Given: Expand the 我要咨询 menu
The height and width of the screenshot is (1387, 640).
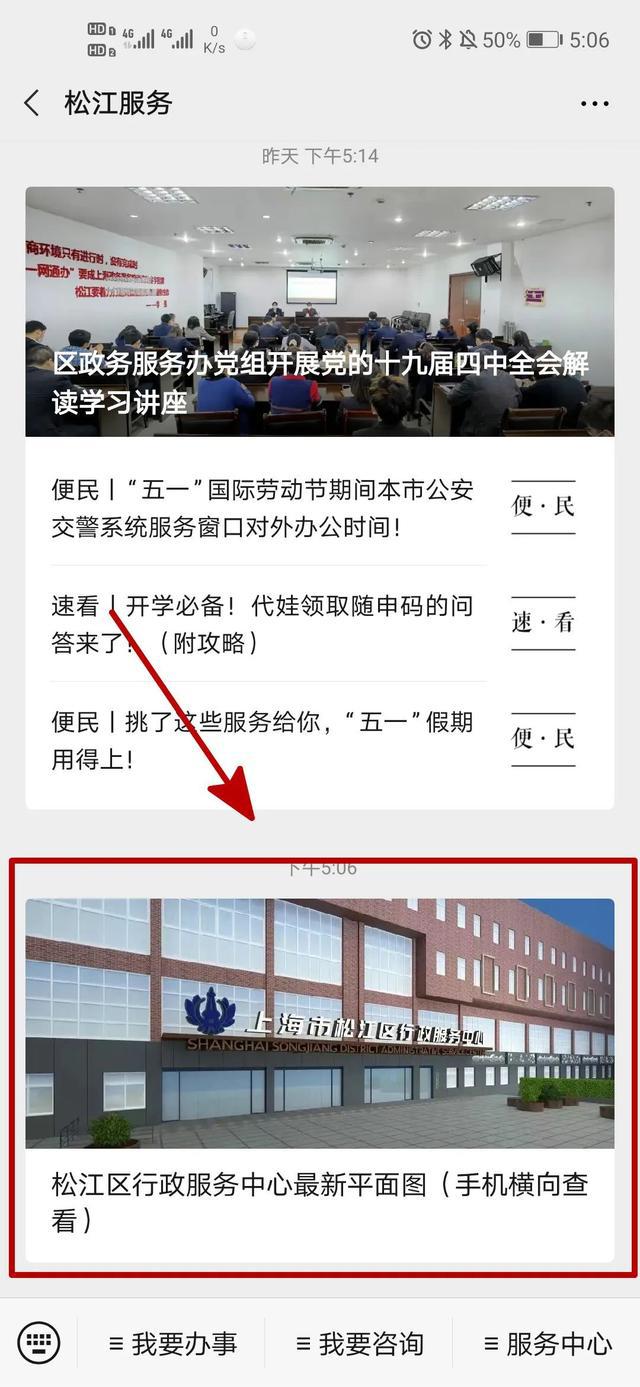Looking at the screenshot, I should click(x=359, y=1343).
